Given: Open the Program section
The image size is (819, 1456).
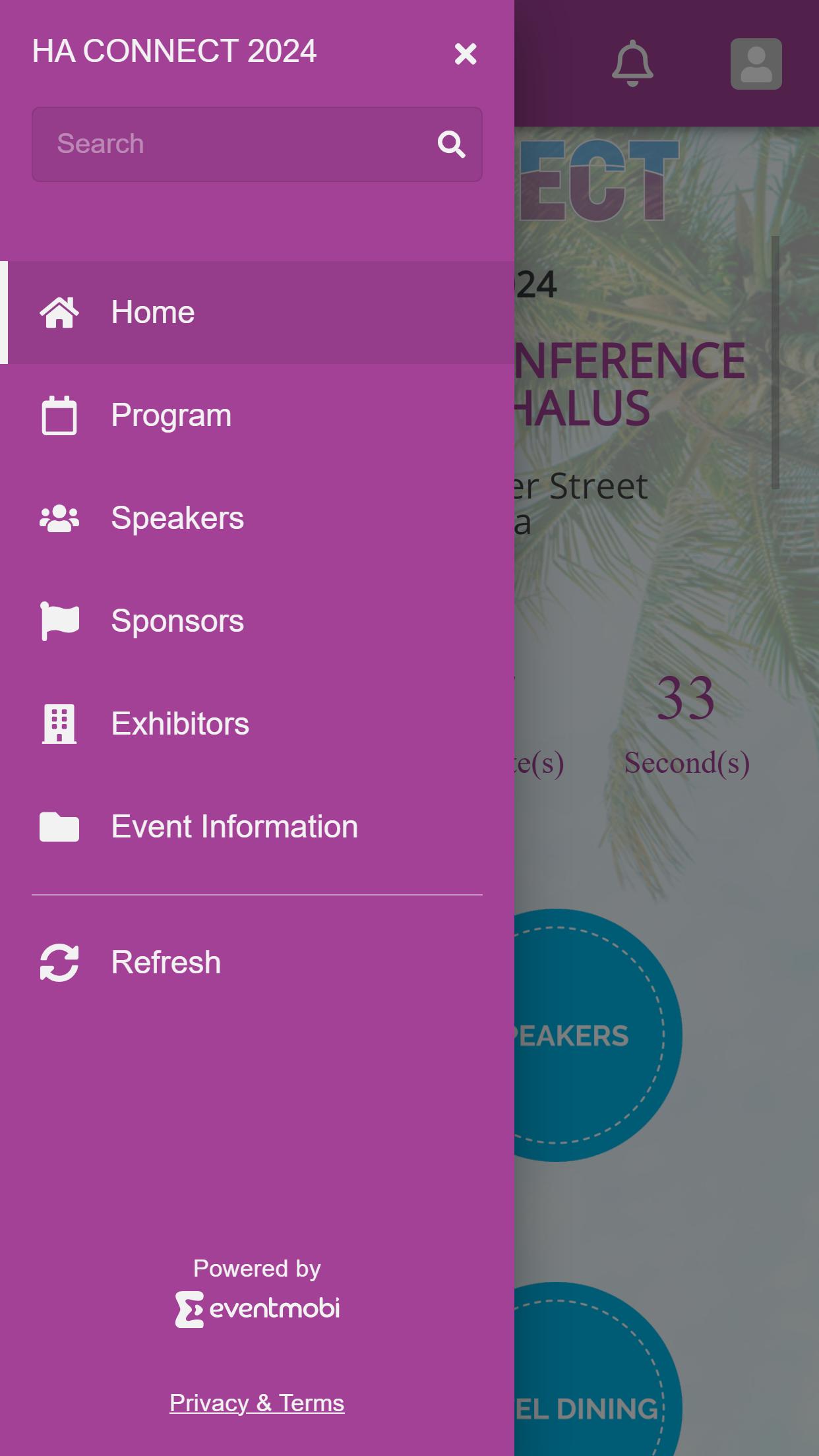Looking at the screenshot, I should tap(170, 415).
